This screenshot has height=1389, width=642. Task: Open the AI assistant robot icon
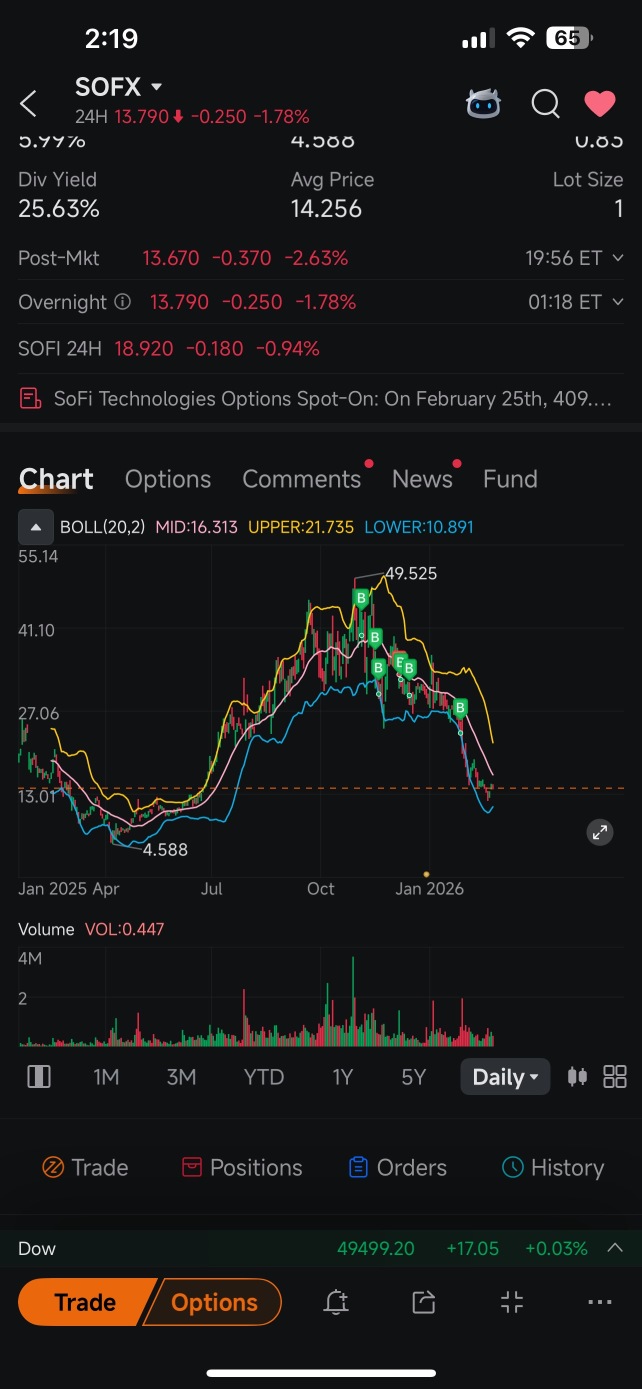pyautogui.click(x=484, y=103)
